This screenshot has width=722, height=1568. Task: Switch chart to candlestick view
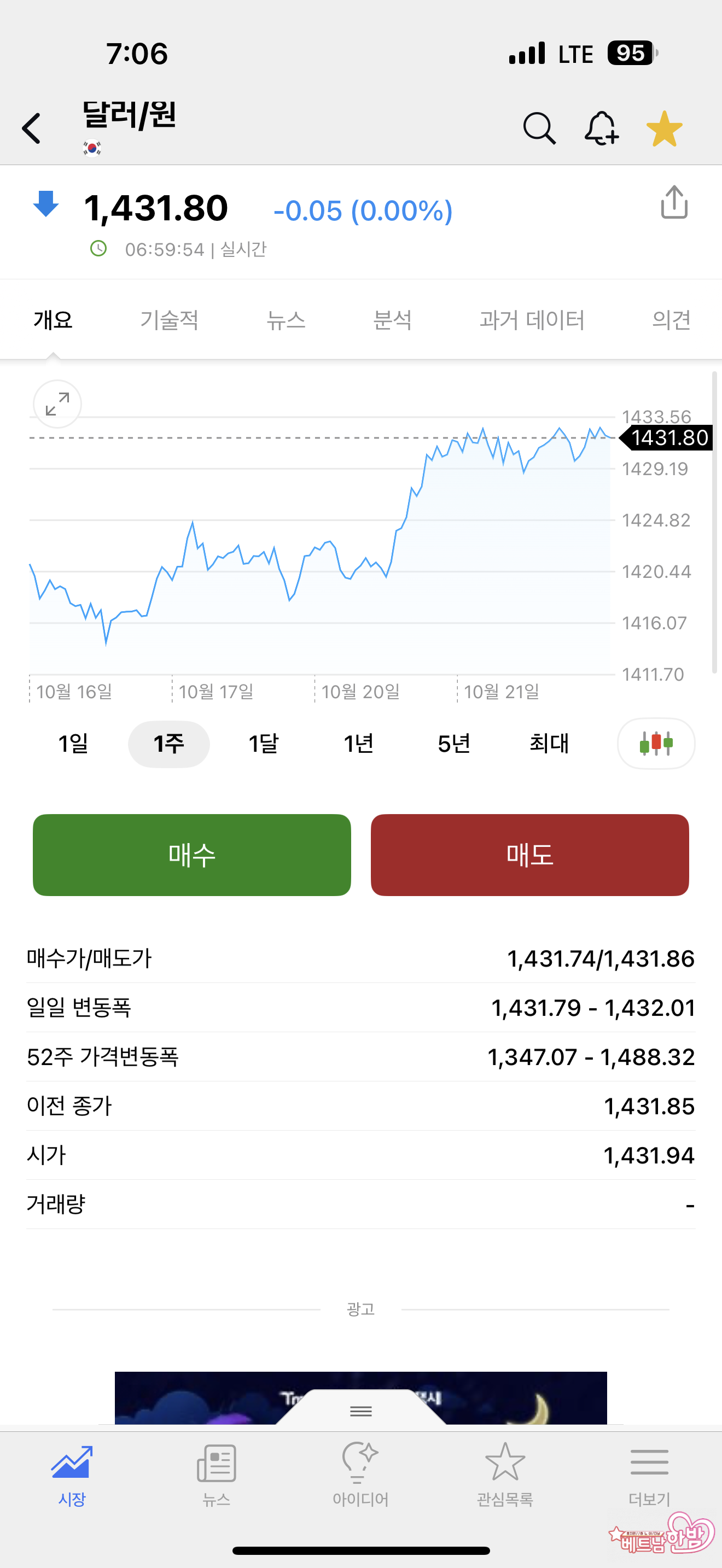click(x=656, y=743)
